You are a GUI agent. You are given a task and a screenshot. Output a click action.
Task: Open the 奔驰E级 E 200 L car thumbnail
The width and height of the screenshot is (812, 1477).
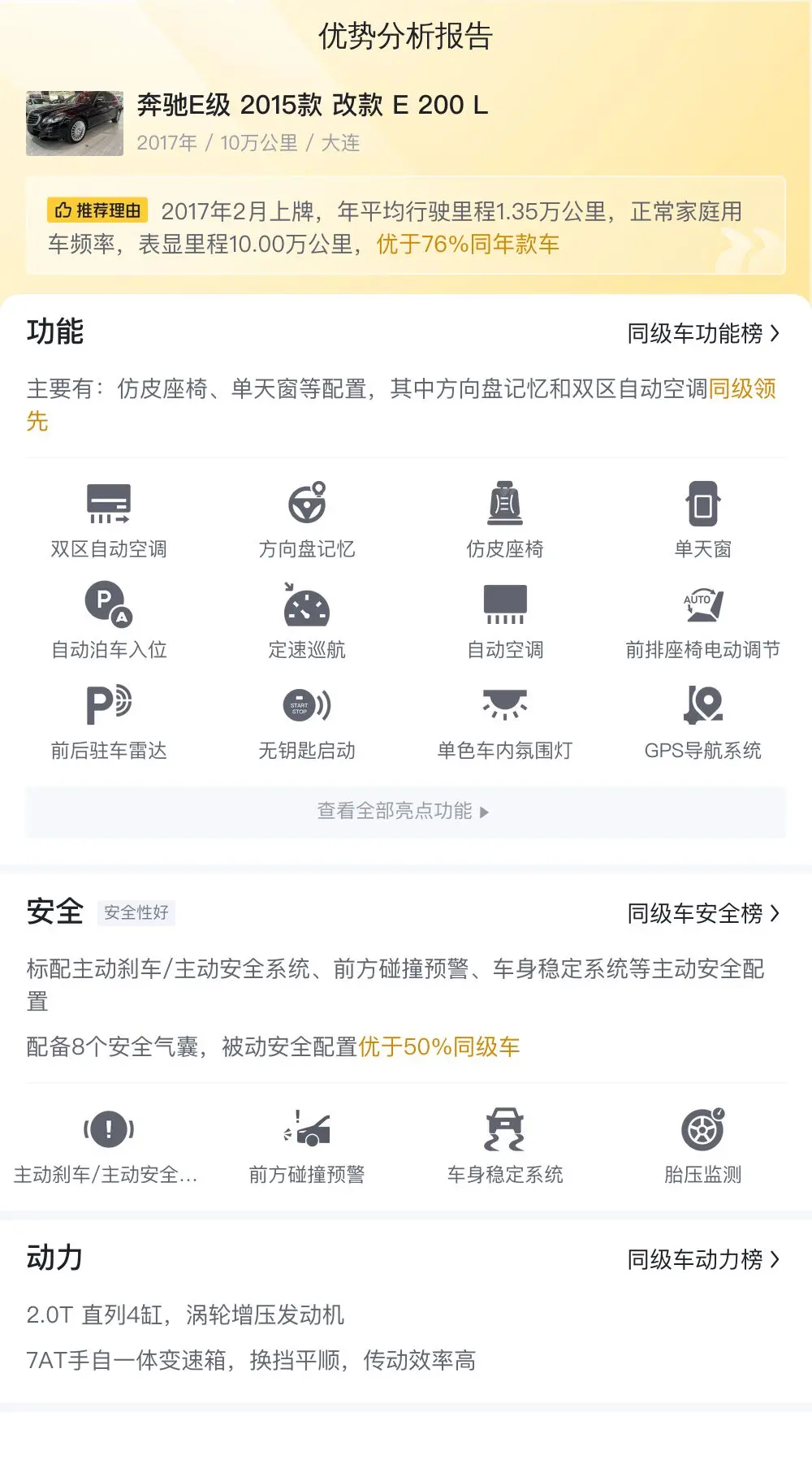75,123
